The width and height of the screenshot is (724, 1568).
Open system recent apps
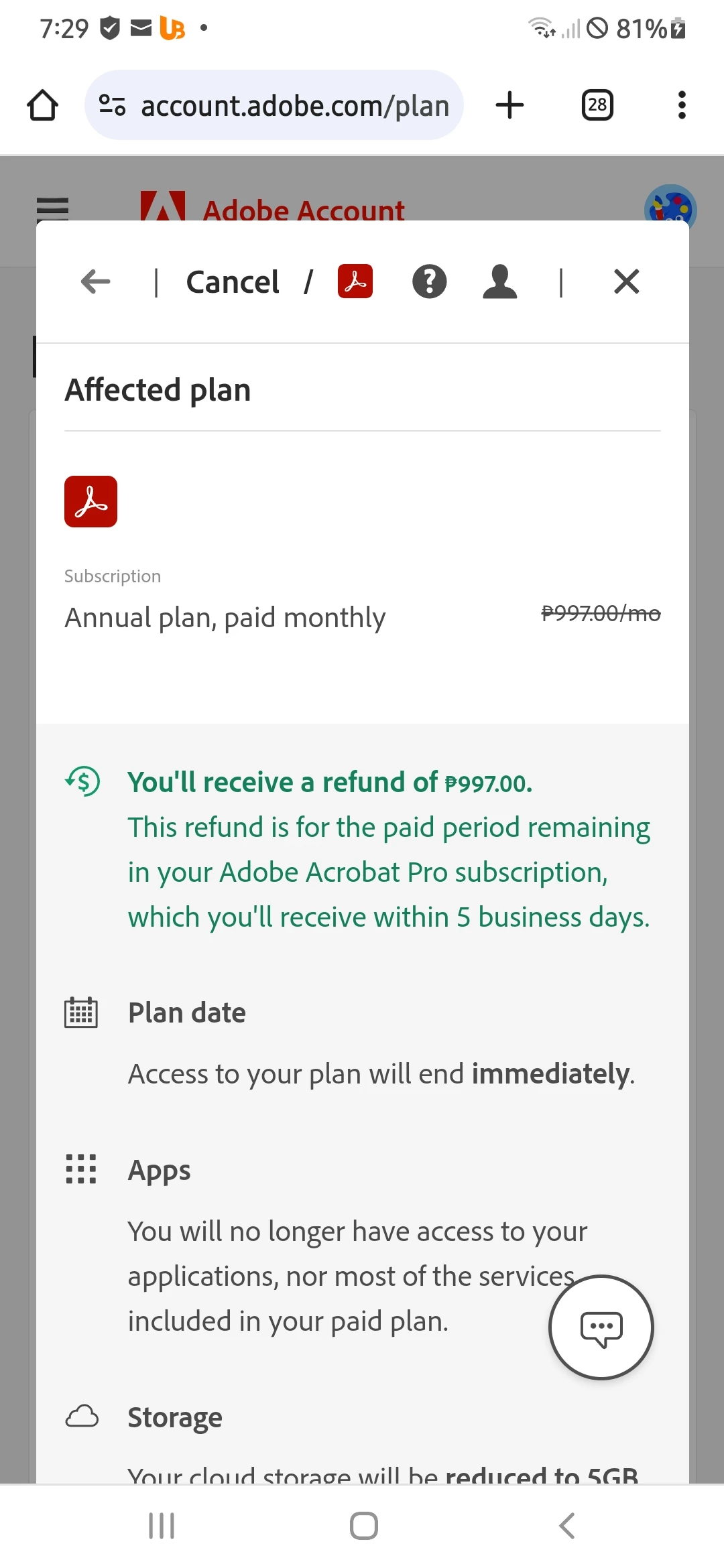(162, 1526)
